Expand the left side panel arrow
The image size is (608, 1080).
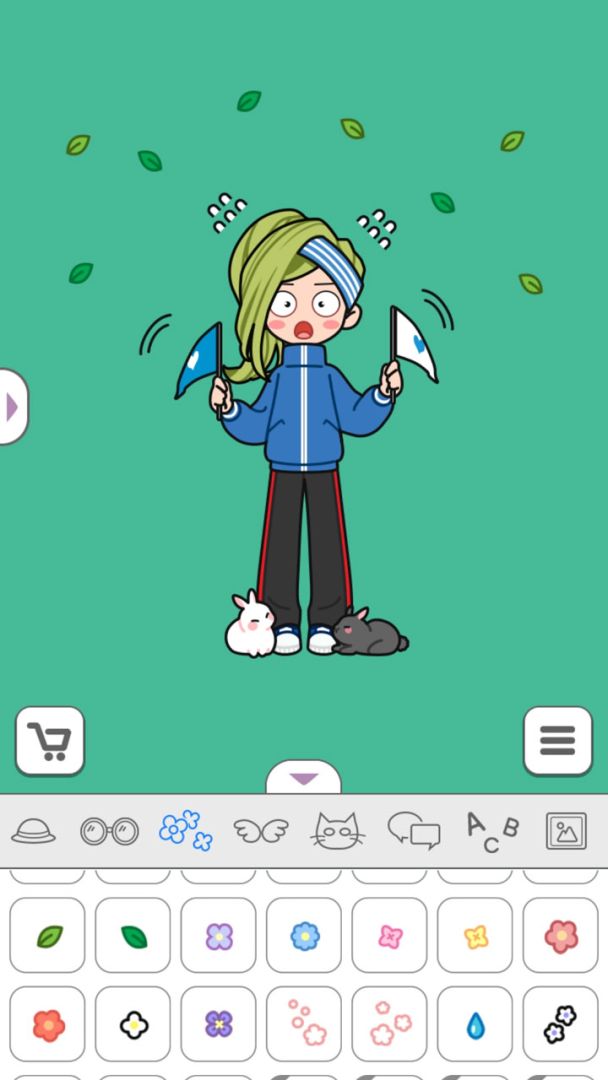pos(13,407)
